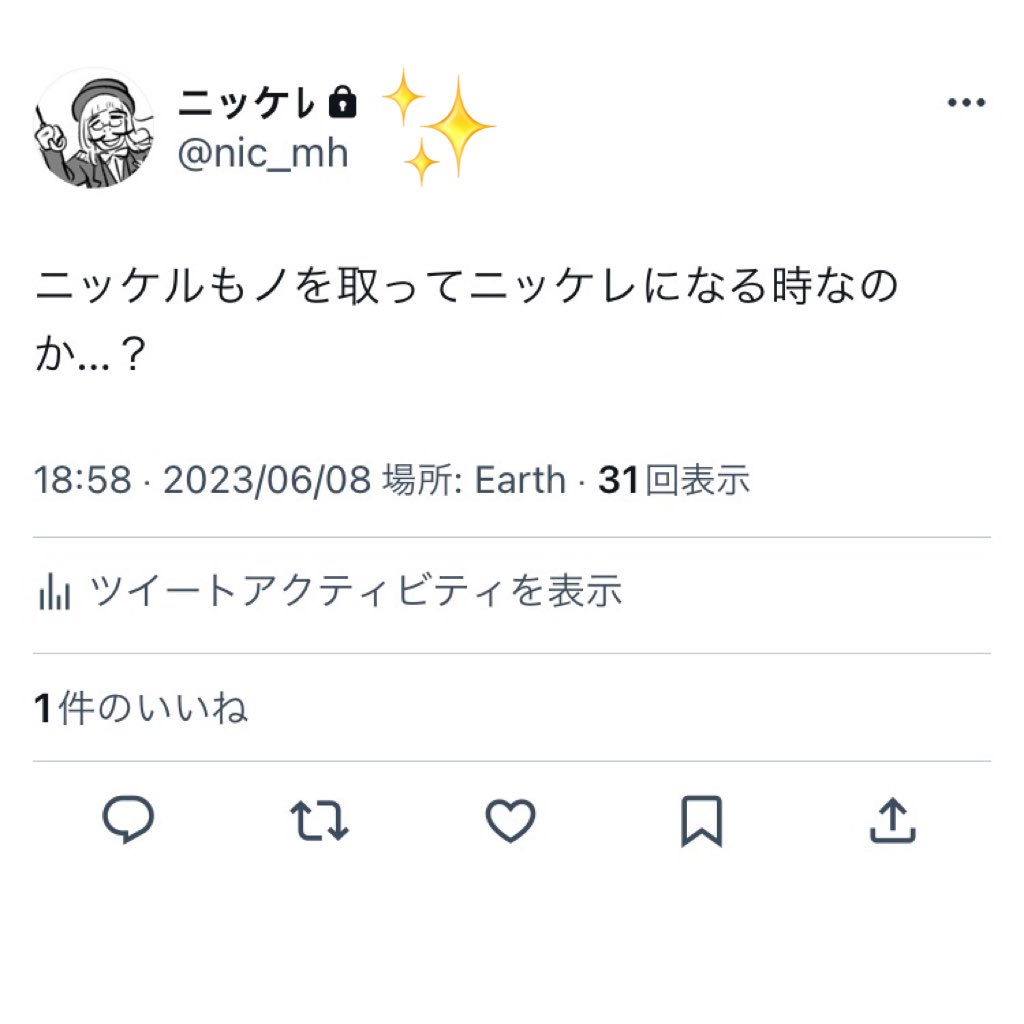
Task: Reply to this tweet
Action: pyautogui.click(x=129, y=820)
